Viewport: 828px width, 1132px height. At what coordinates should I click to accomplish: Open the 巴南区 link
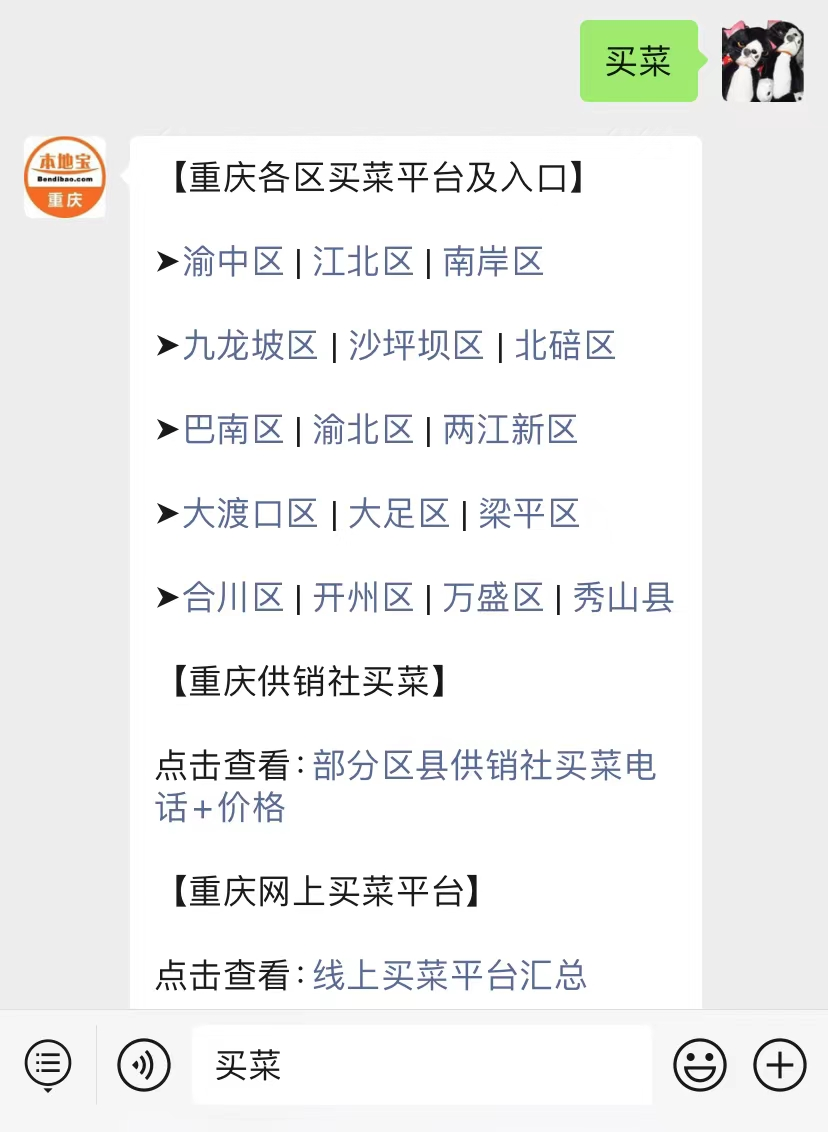point(233,430)
